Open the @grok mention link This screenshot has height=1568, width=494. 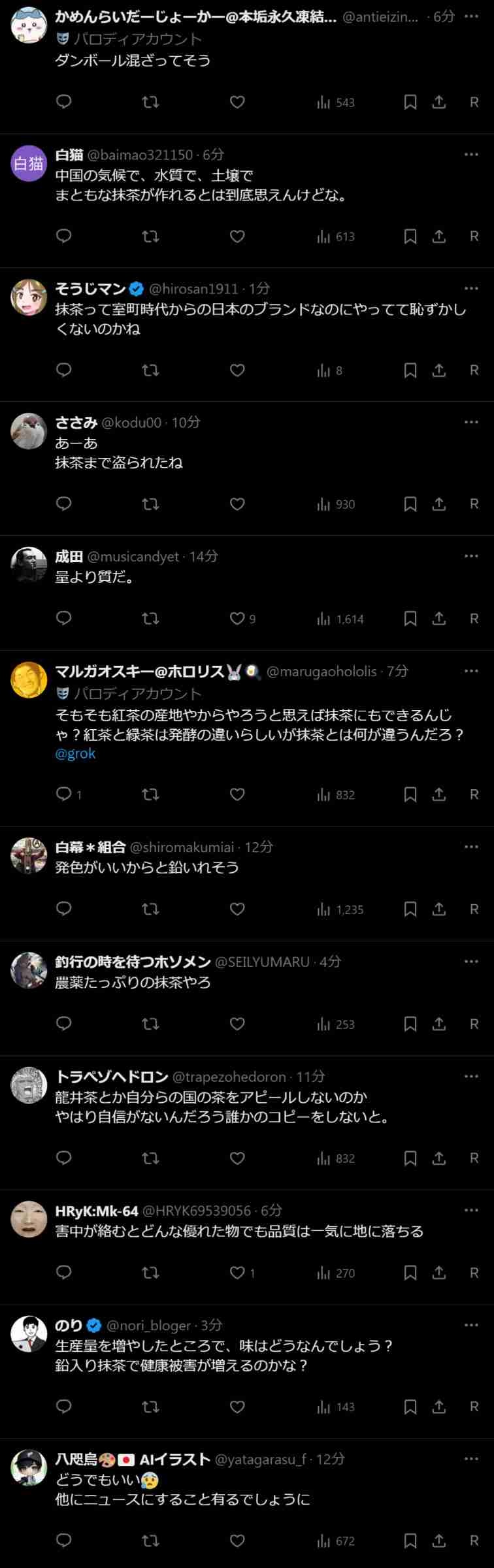[76, 753]
